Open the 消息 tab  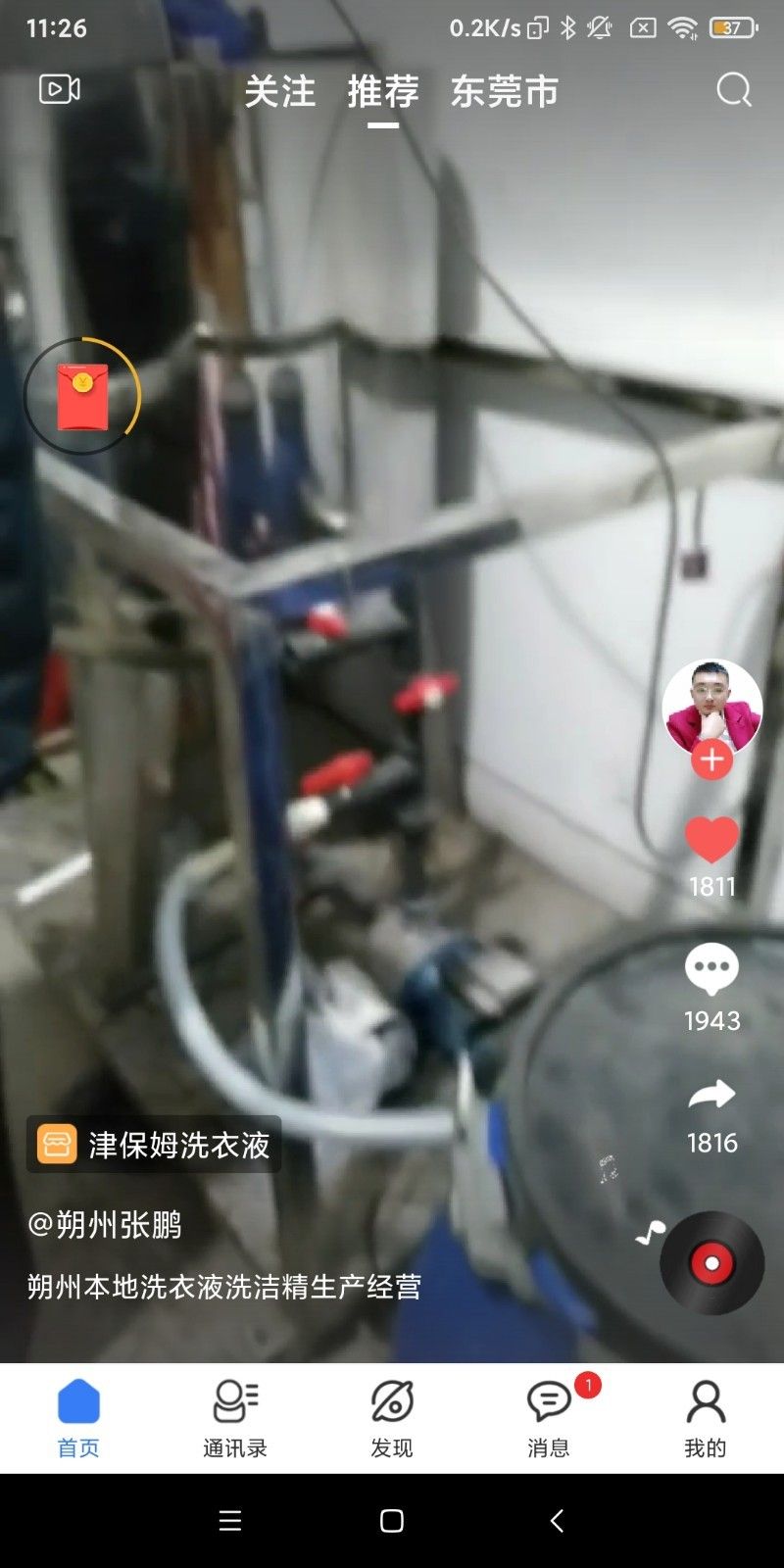point(549,1418)
